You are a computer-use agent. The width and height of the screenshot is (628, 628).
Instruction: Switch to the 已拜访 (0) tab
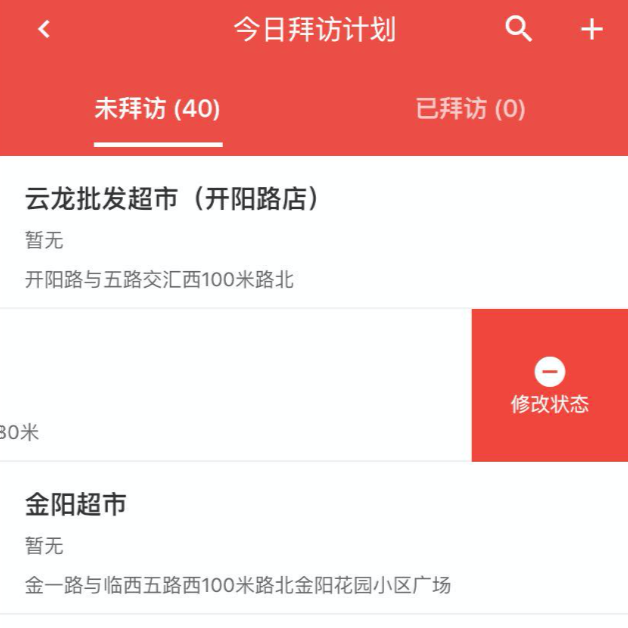[470, 109]
